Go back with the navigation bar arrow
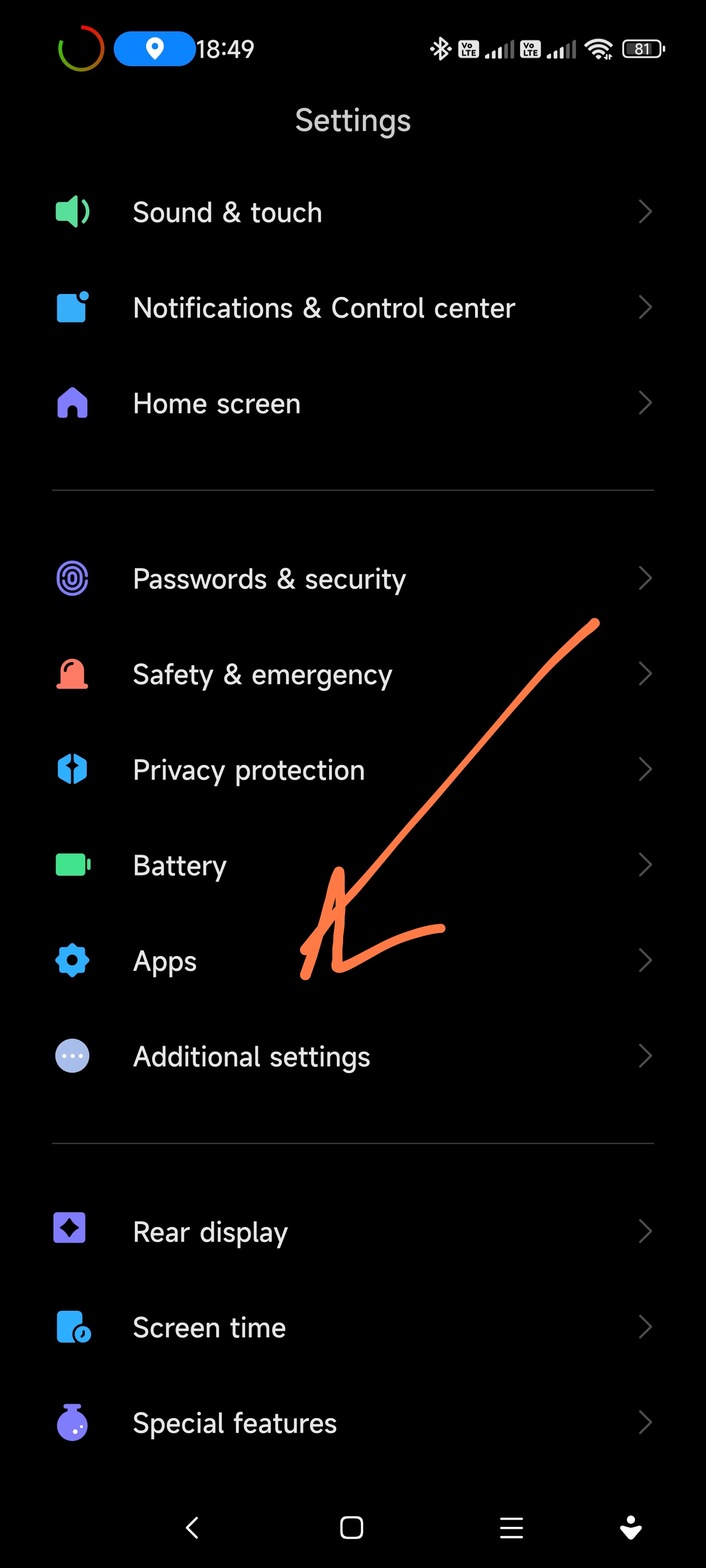This screenshot has height=1568, width=706. (193, 1527)
